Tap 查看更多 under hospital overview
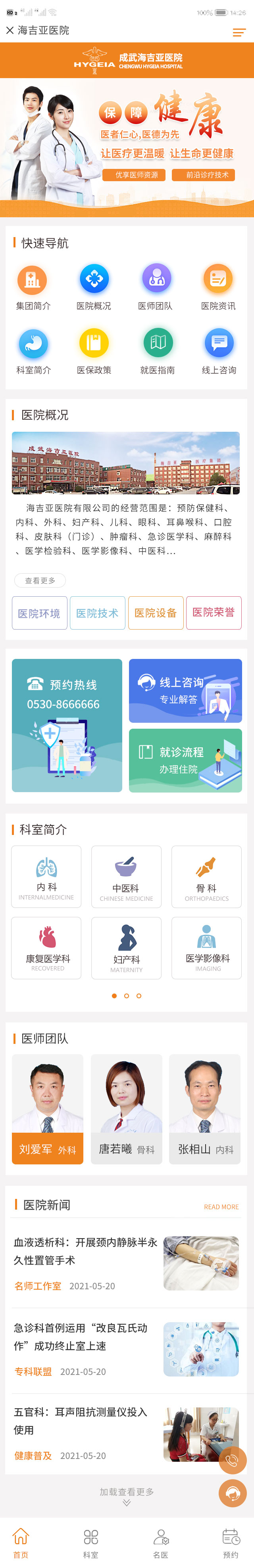 point(40,581)
